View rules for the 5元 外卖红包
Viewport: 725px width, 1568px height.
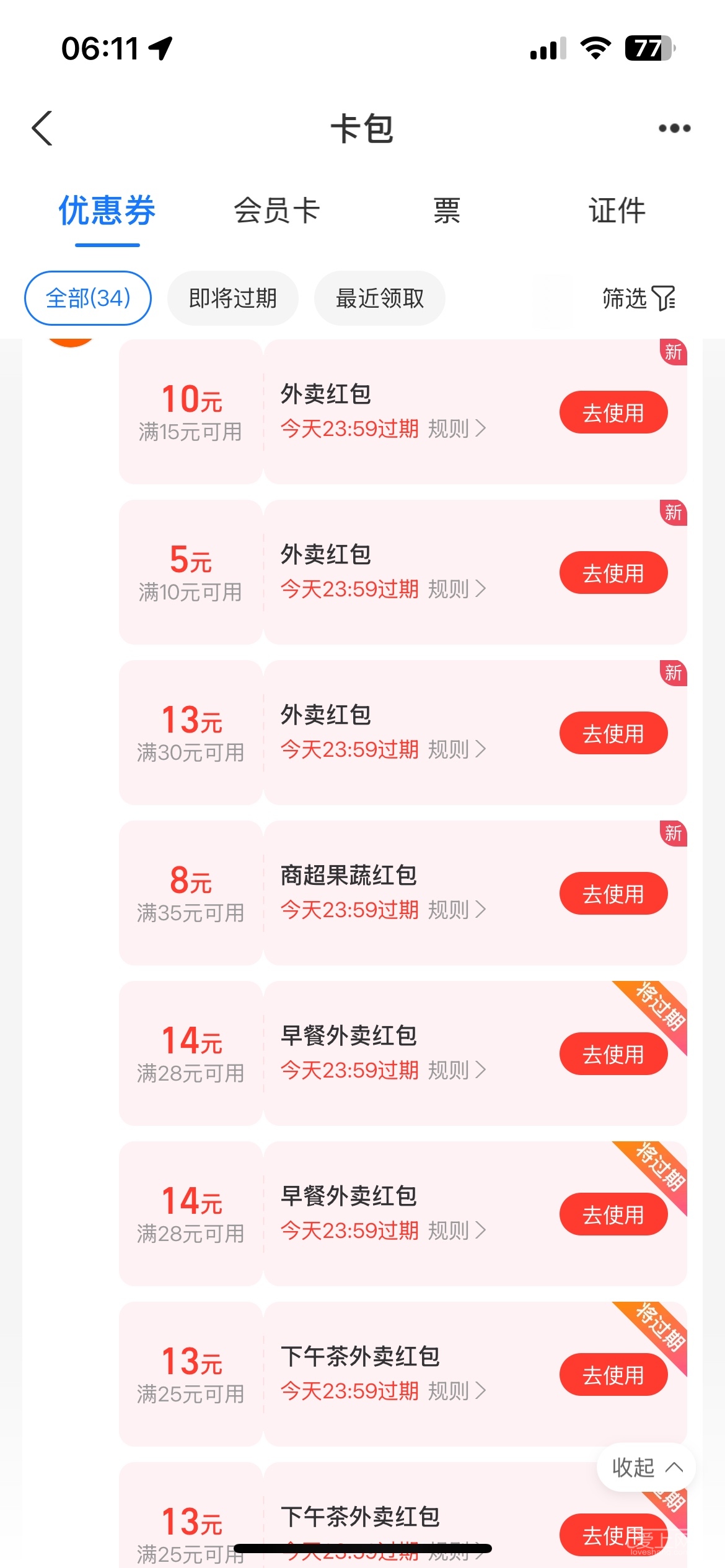[456, 589]
